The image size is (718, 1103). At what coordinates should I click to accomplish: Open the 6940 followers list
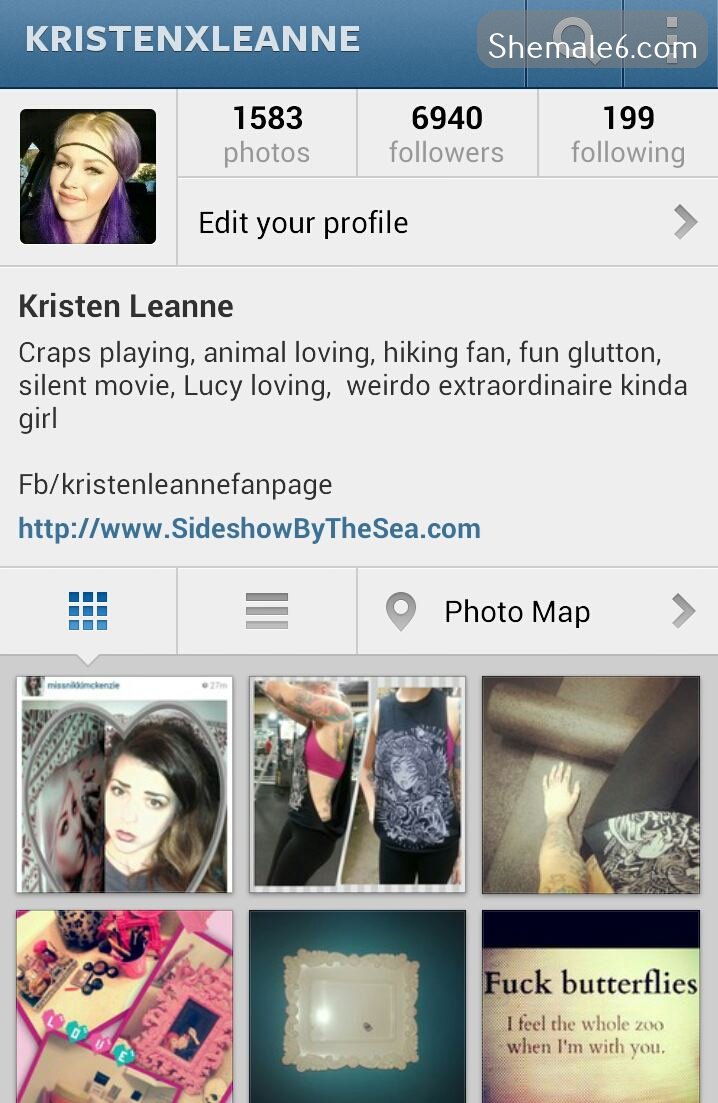(447, 134)
